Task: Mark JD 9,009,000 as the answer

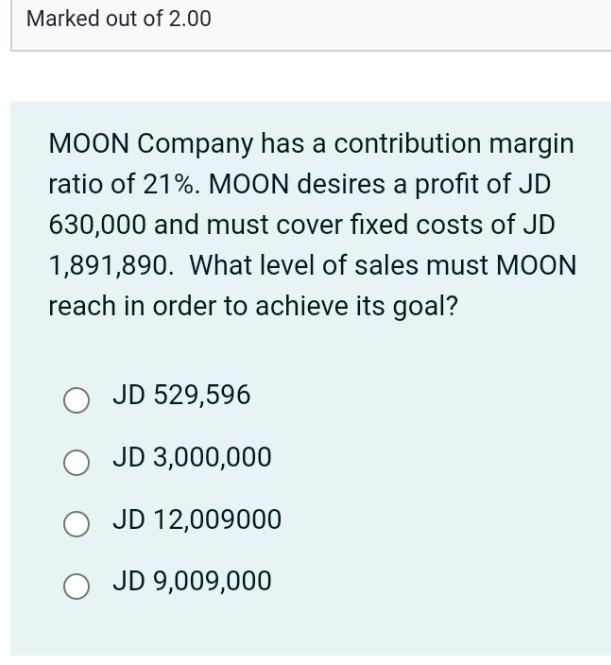Action: 77,585
